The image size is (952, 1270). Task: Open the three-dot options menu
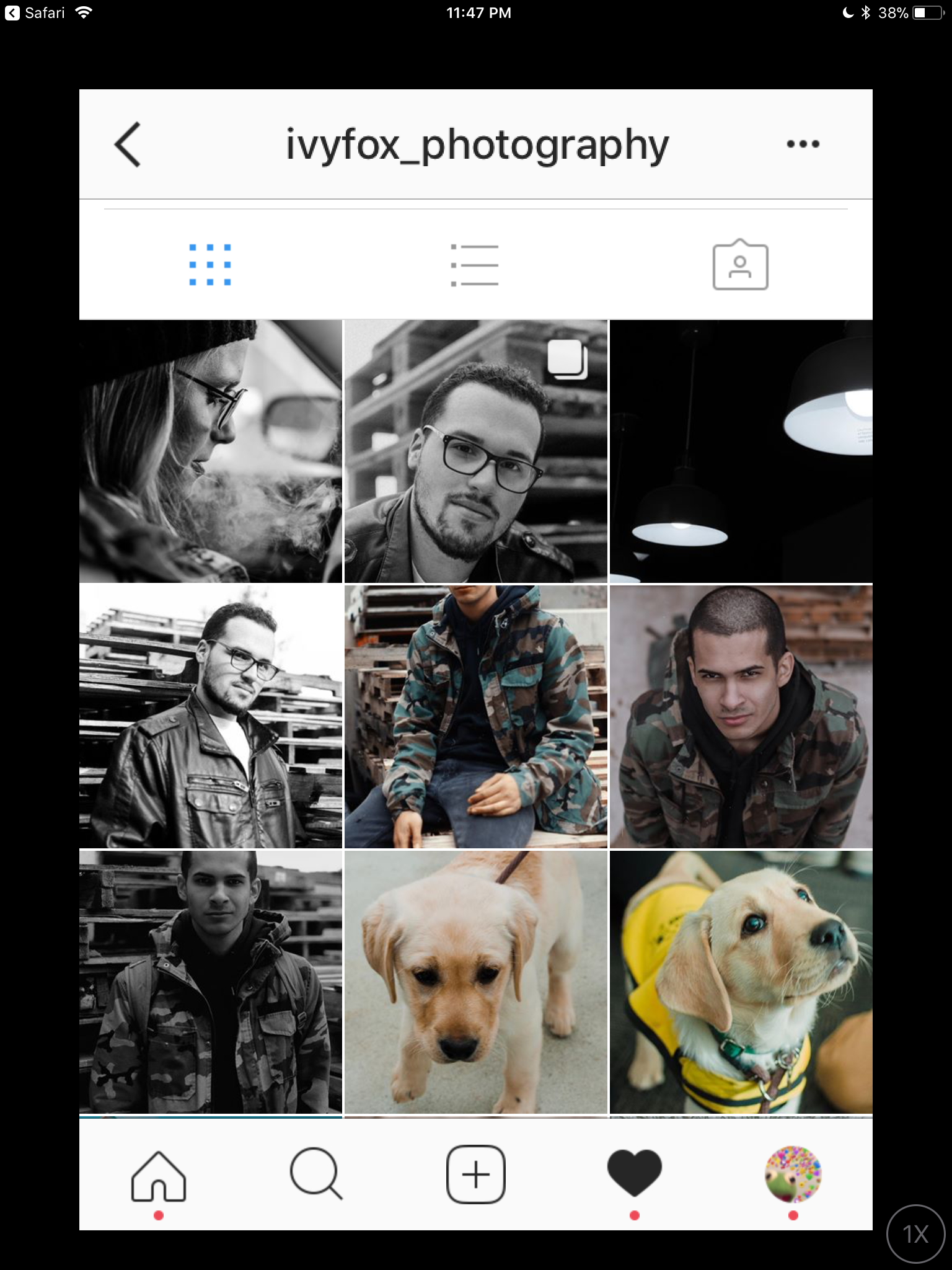[803, 144]
